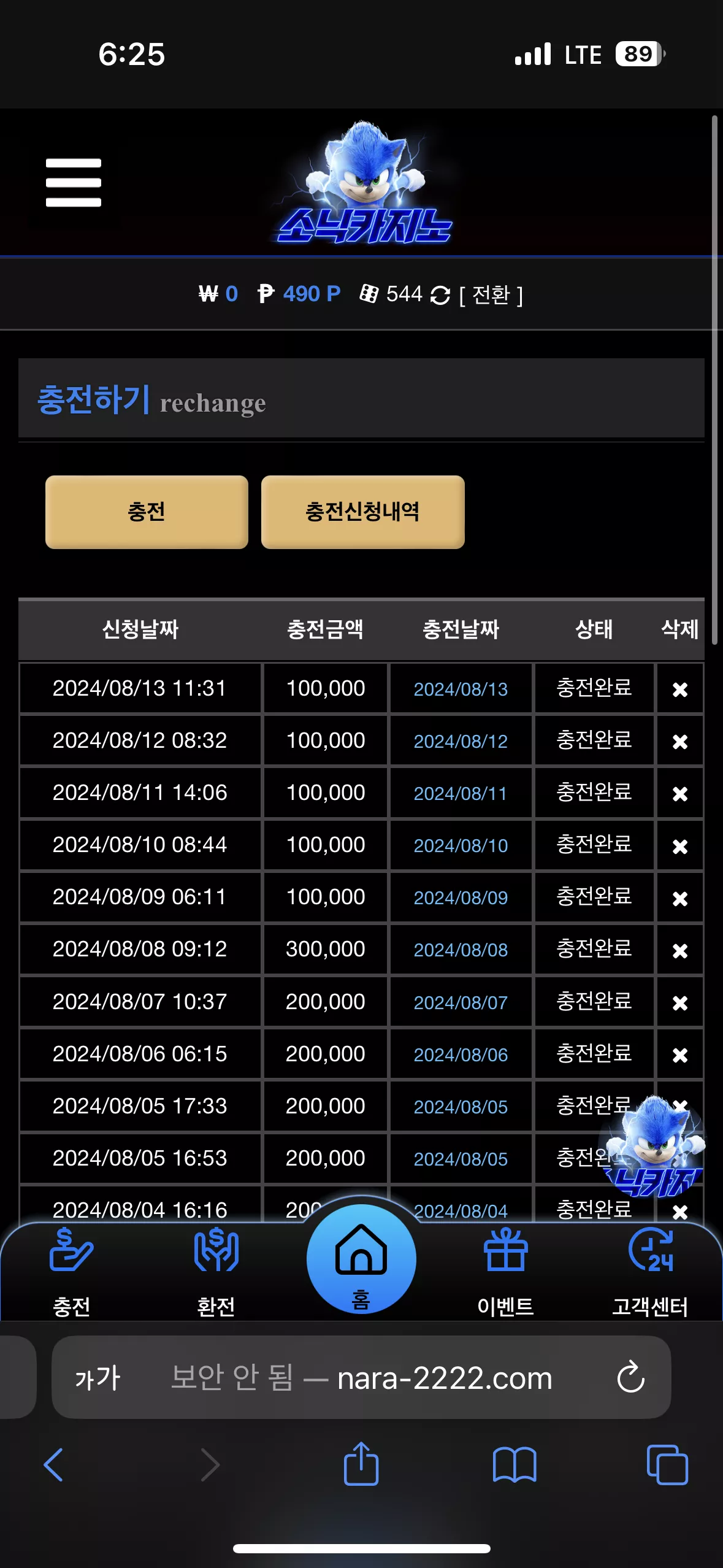Screen dimensions: 723x1568
Task: Tap the gold 충전 button
Action: tap(147, 512)
